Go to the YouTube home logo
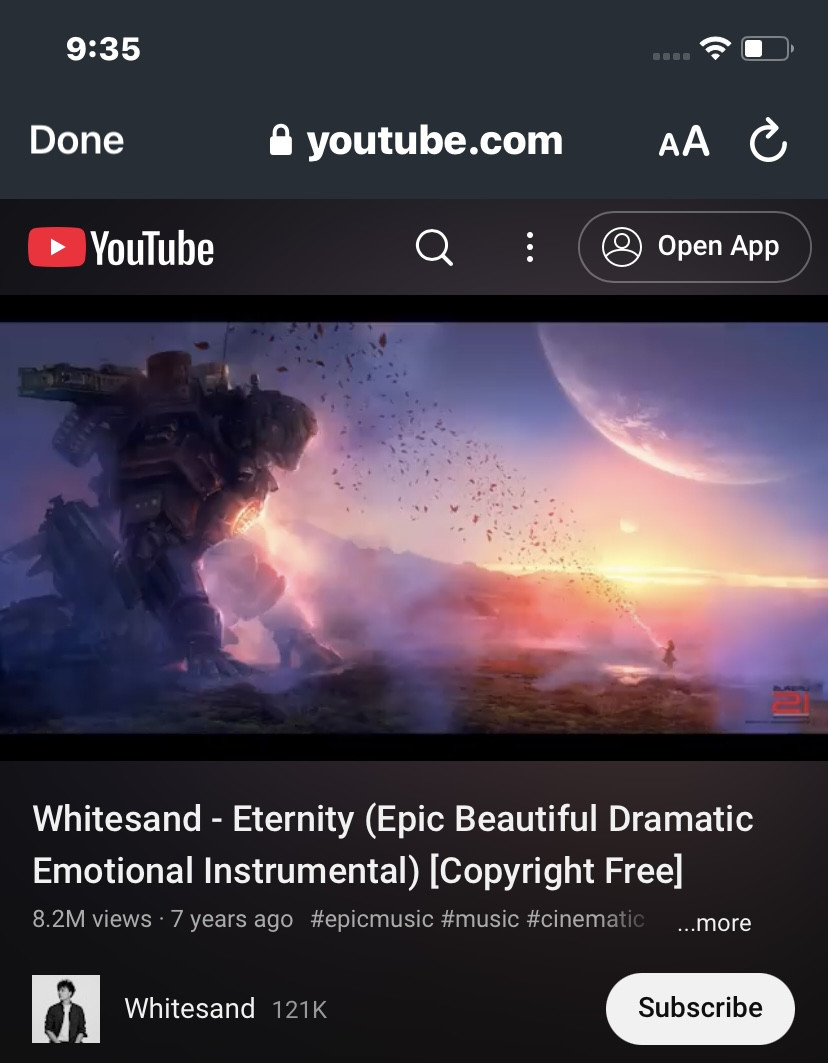 (x=121, y=247)
